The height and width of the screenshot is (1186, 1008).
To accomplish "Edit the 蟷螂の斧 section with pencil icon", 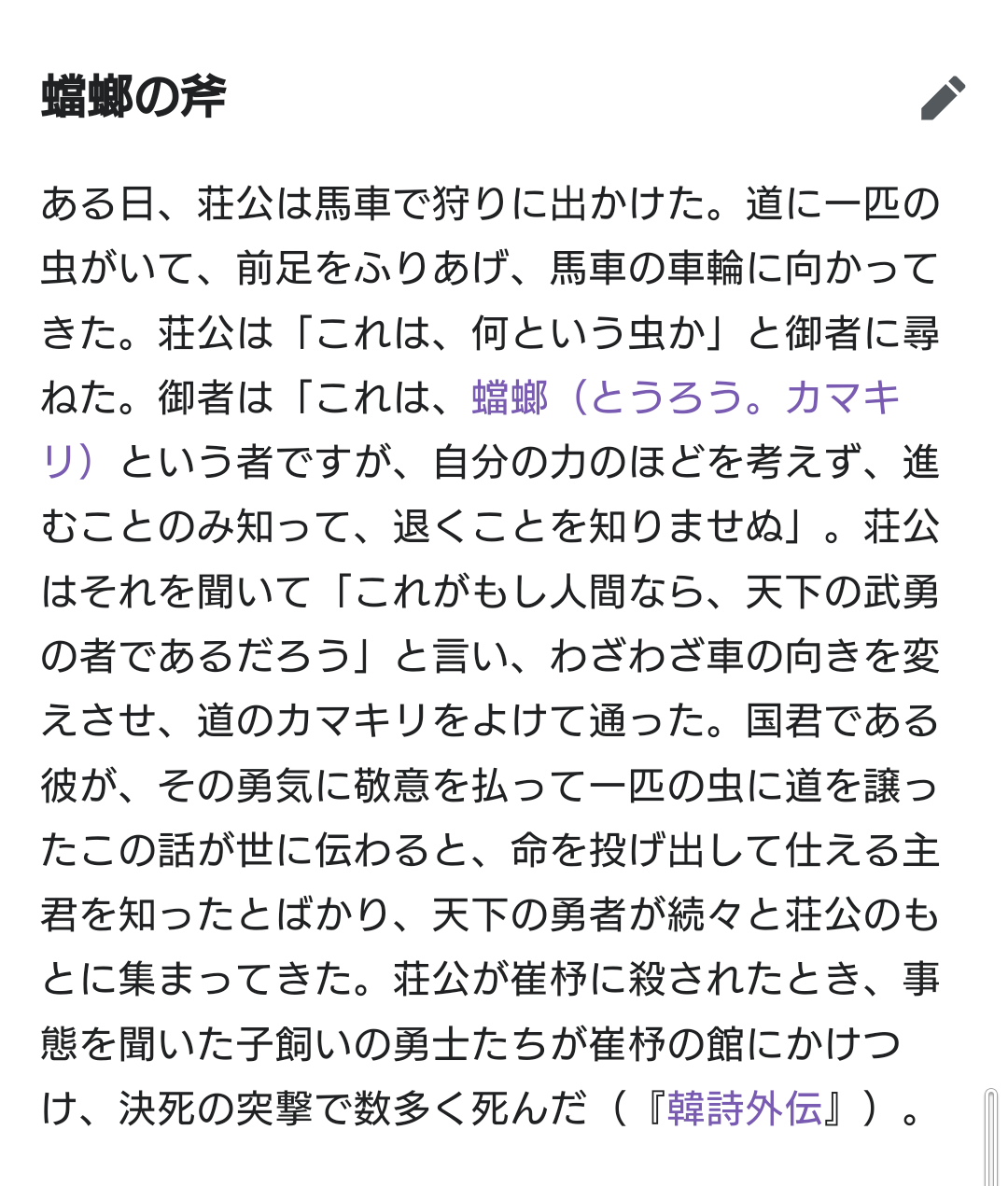I will (x=943, y=98).
